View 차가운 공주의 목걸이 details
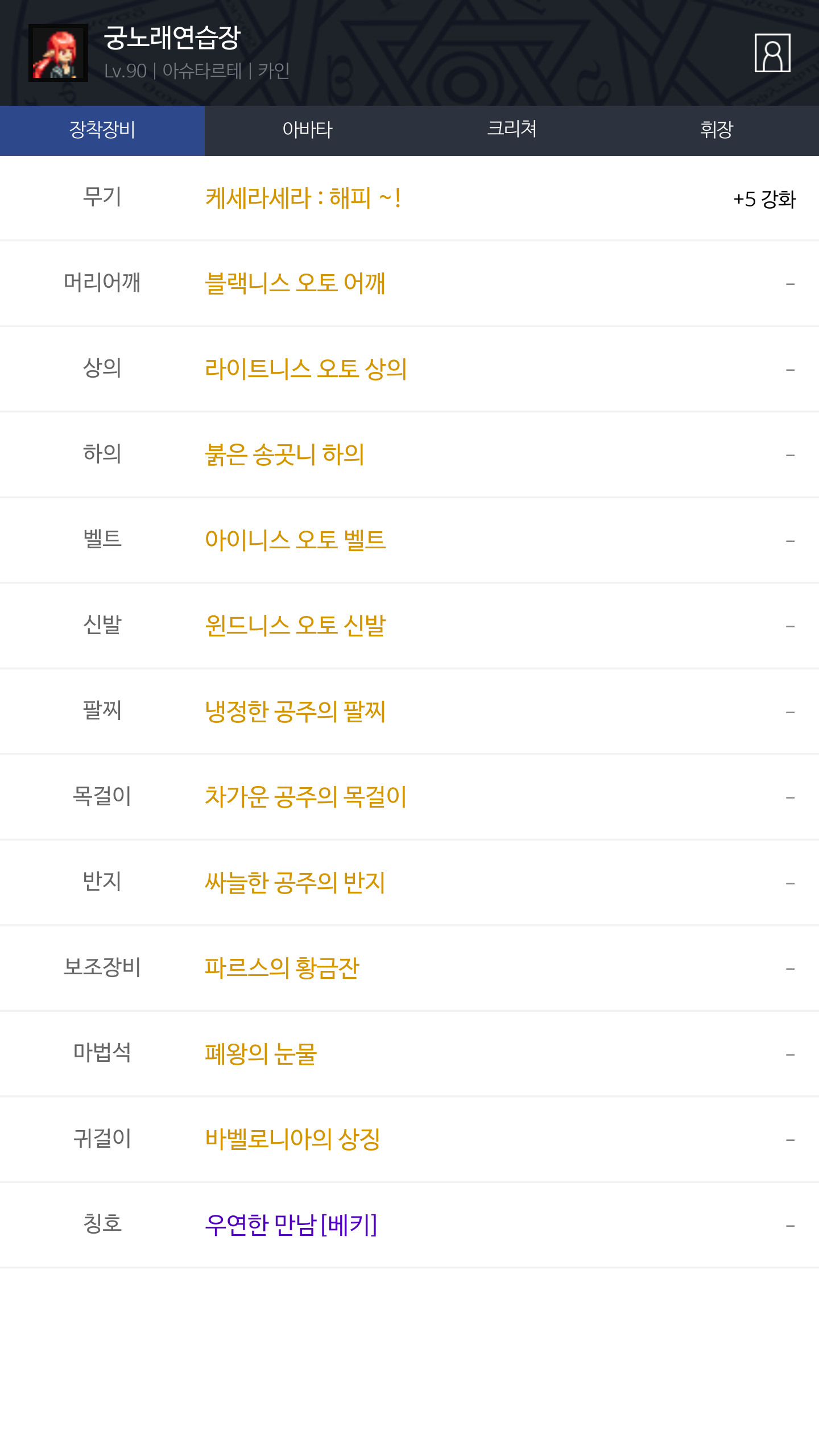This screenshot has height=1456, width=819. pos(306,796)
